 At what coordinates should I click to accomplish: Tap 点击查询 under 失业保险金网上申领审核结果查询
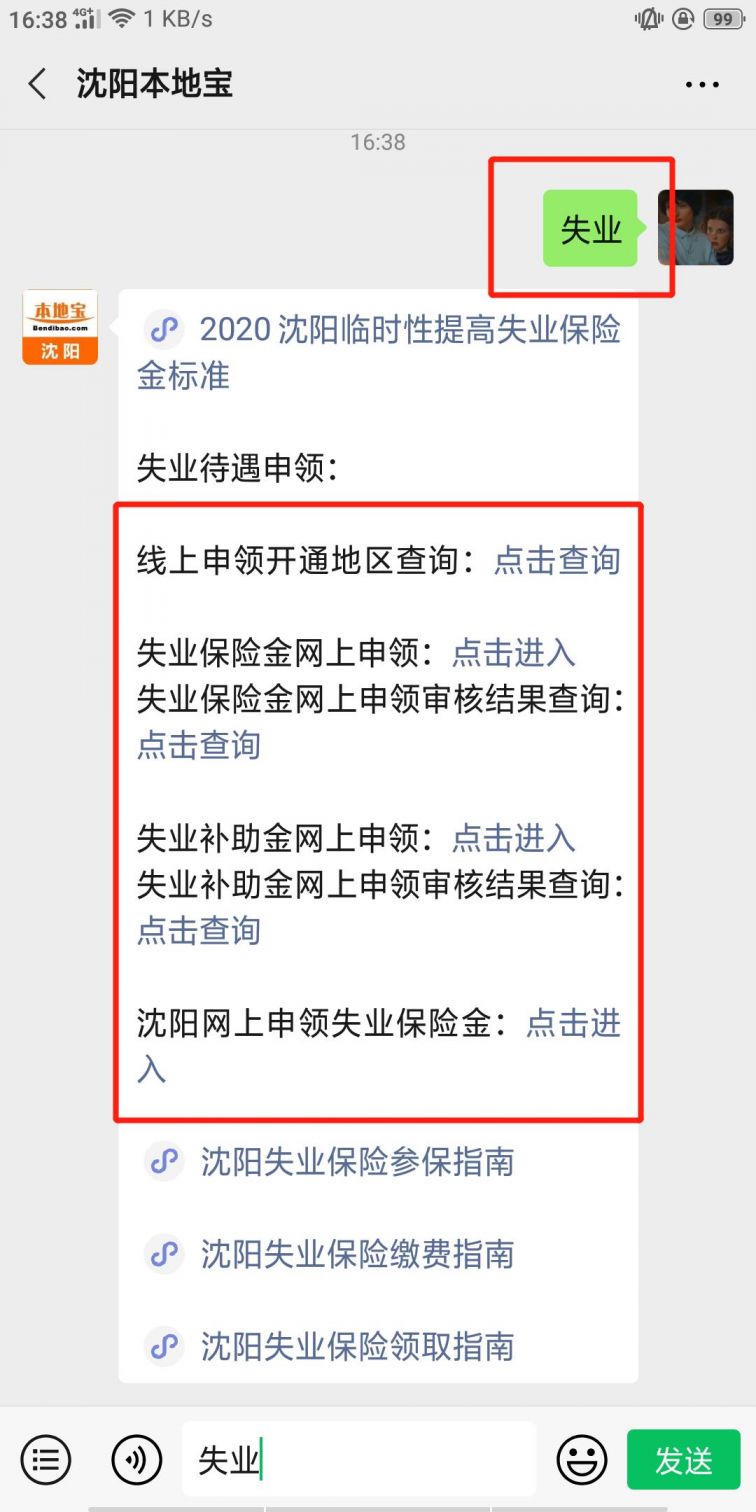coord(199,745)
